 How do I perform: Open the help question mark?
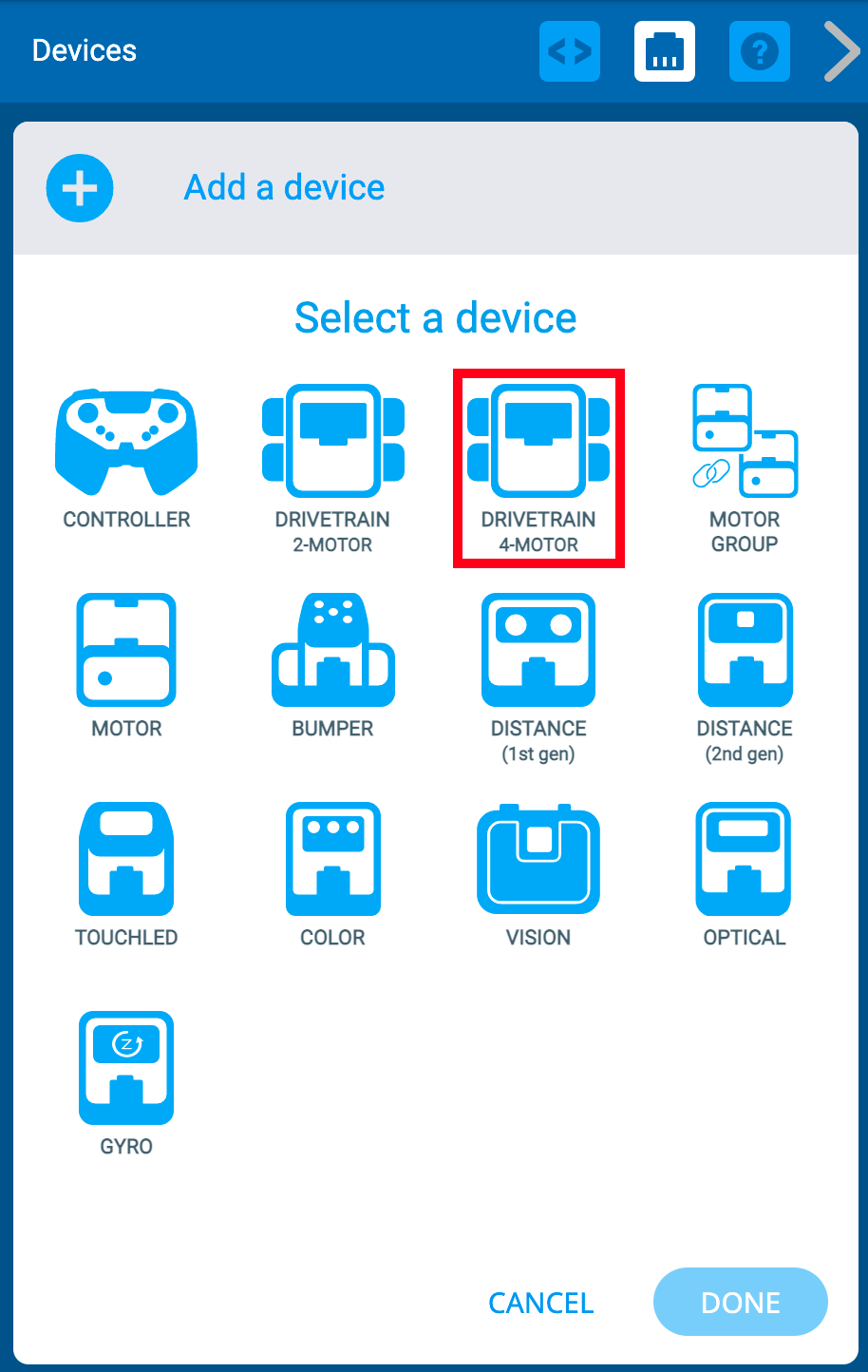760,51
